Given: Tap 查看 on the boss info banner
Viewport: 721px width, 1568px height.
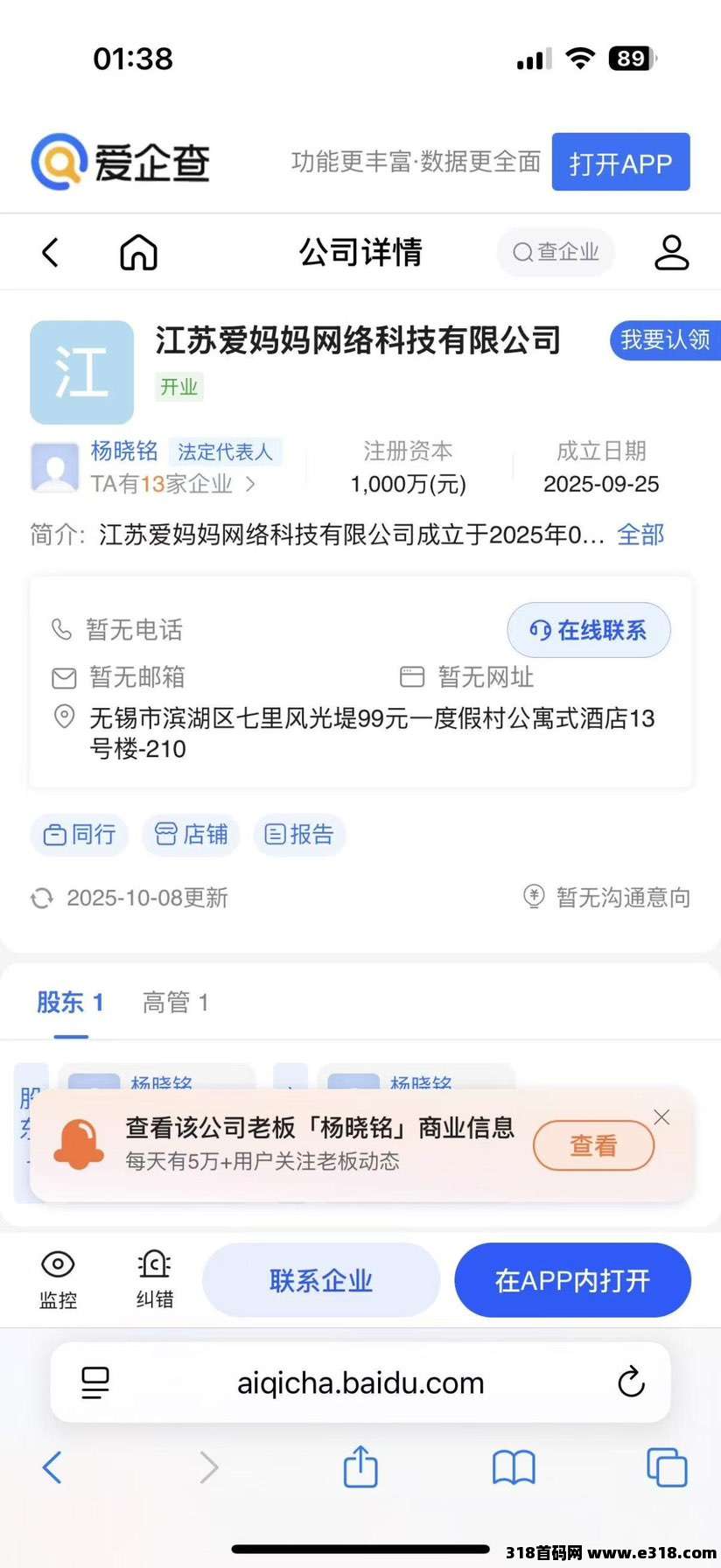Looking at the screenshot, I should click(x=593, y=1145).
